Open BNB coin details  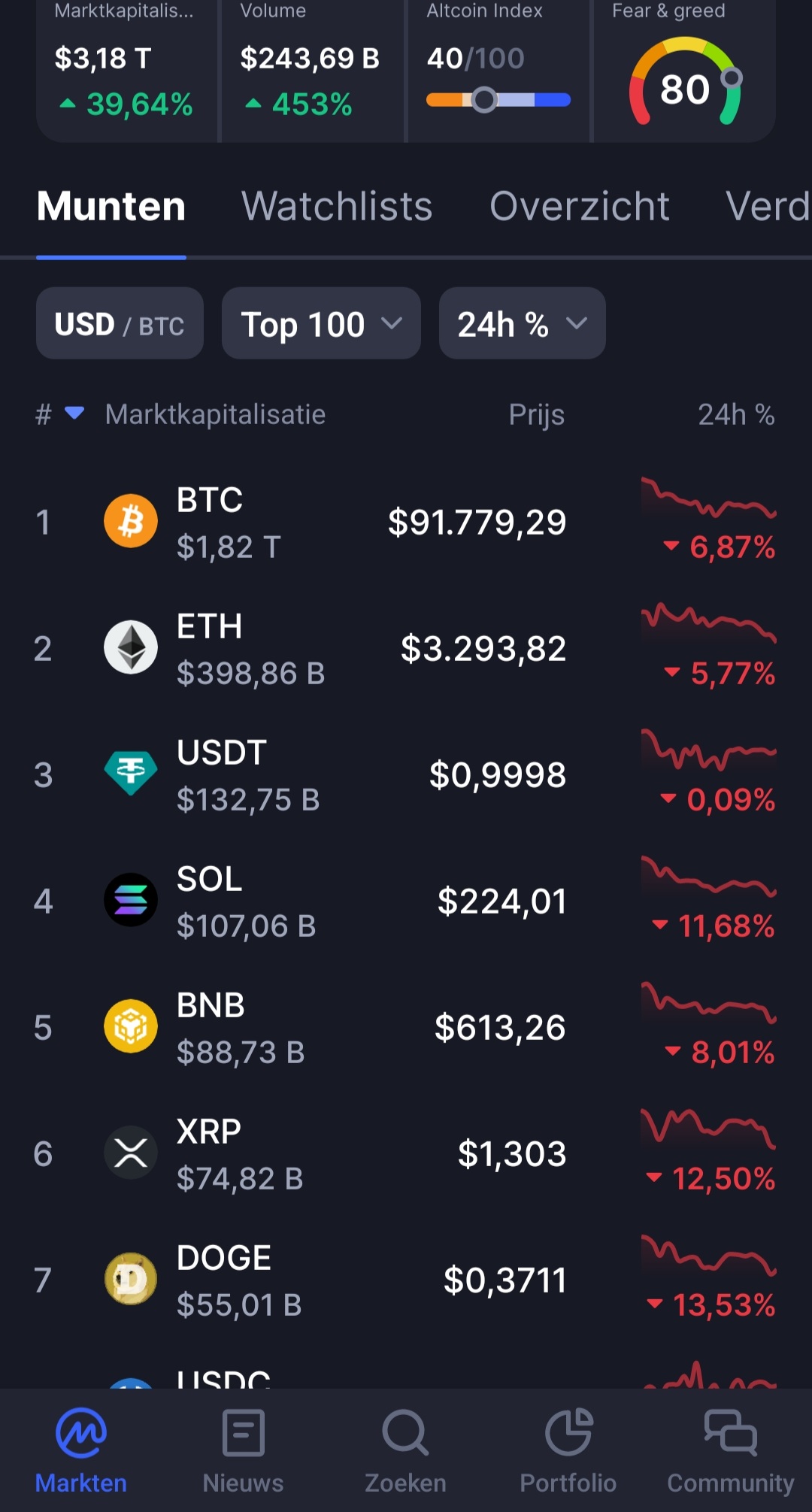click(406, 1028)
